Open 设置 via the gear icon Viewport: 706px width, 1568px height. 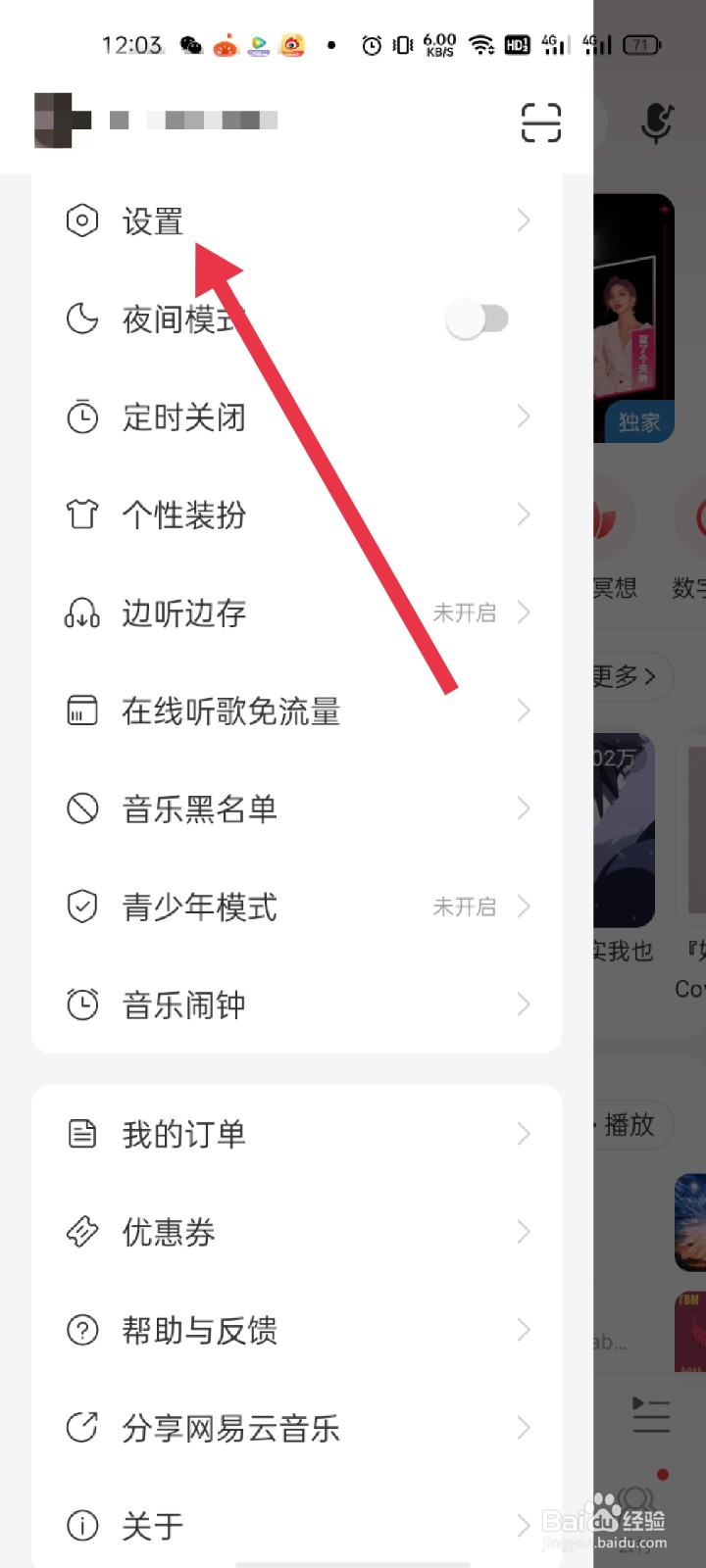(83, 220)
